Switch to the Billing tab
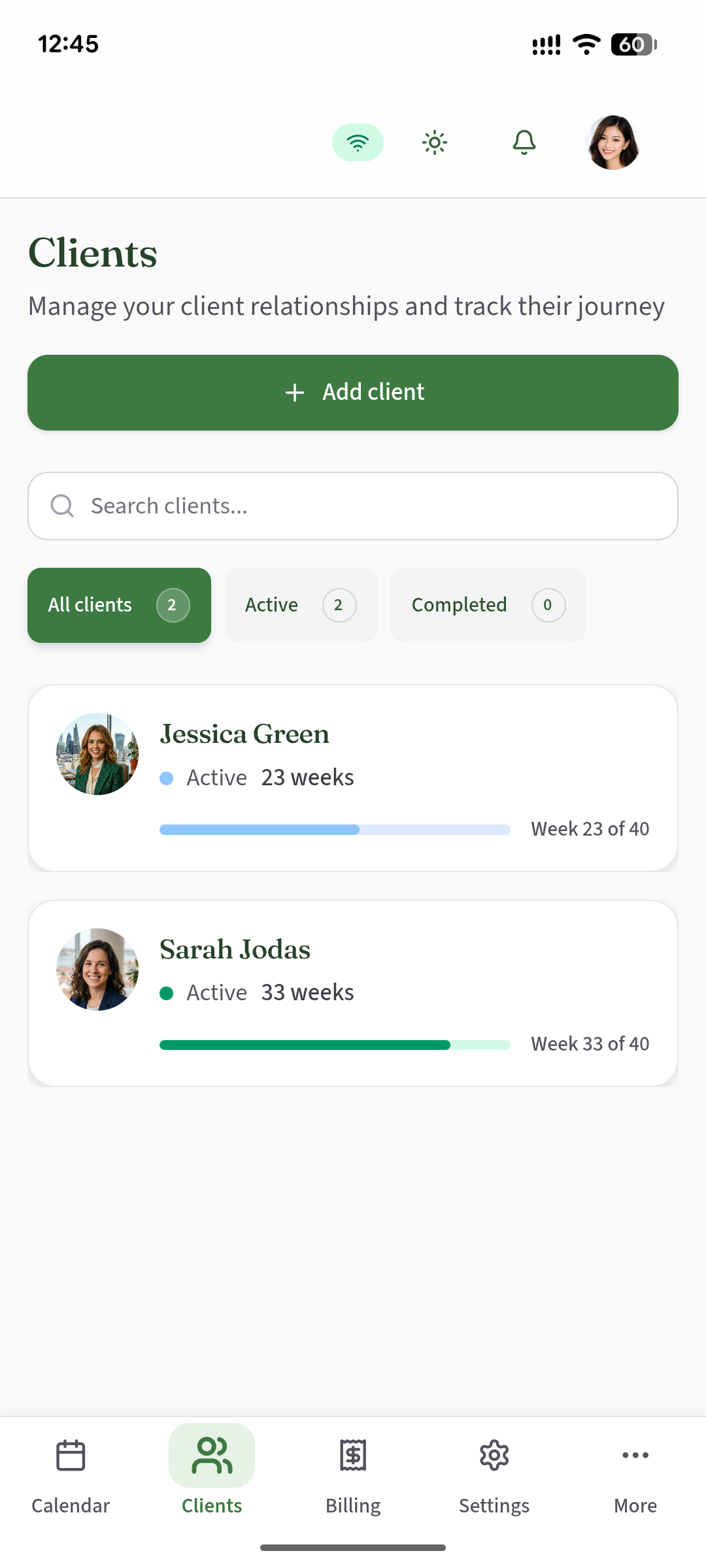The image size is (706, 1568). point(352,1455)
